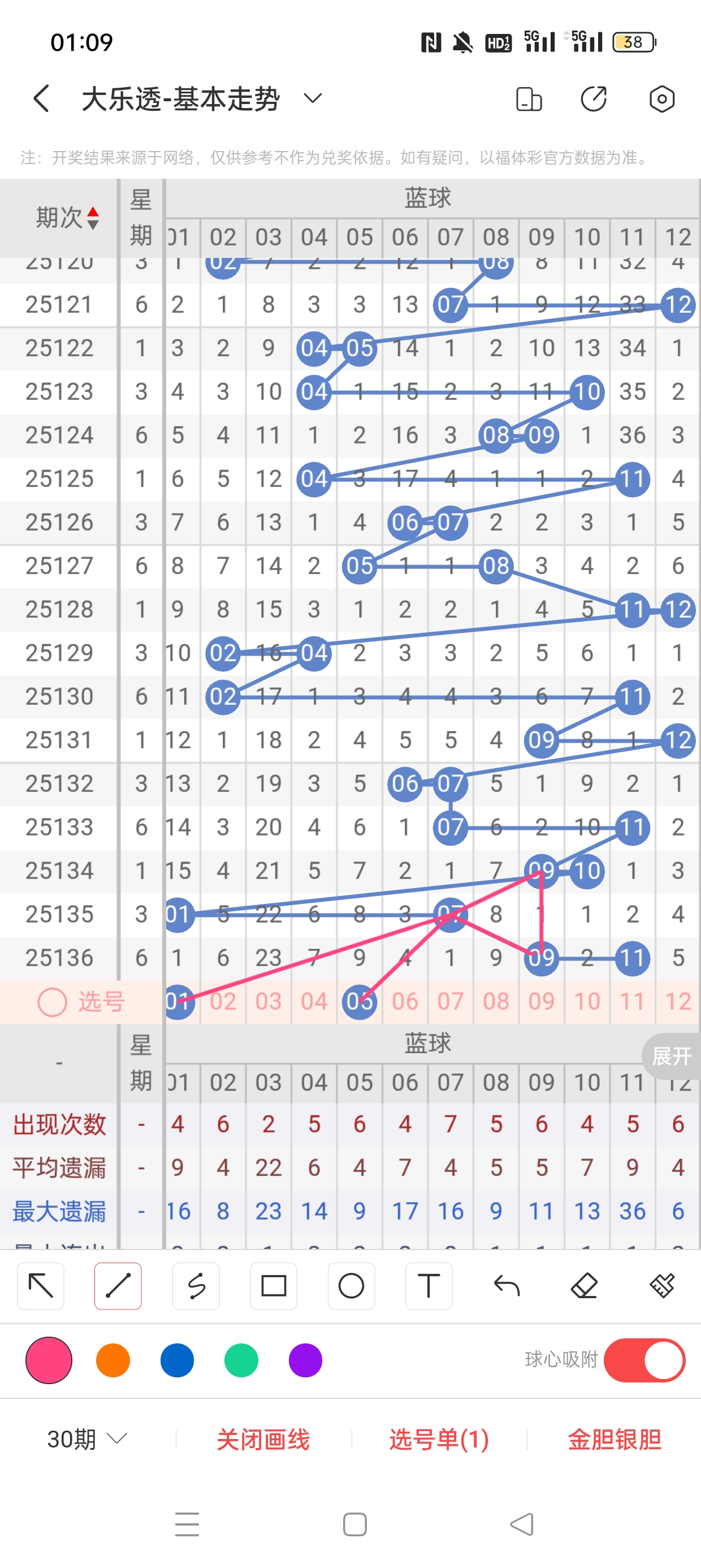Undo the last drawn line
This screenshot has height=1568, width=701.
point(507,1286)
